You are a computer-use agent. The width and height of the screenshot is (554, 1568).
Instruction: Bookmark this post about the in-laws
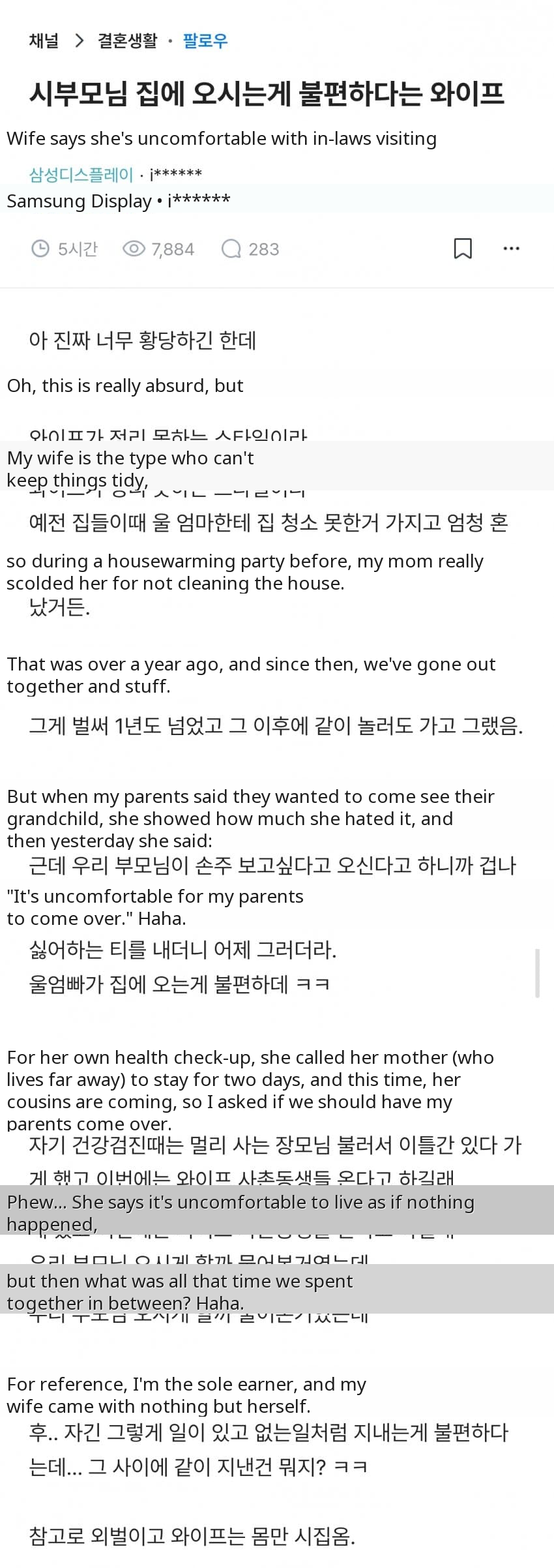pos(462,249)
